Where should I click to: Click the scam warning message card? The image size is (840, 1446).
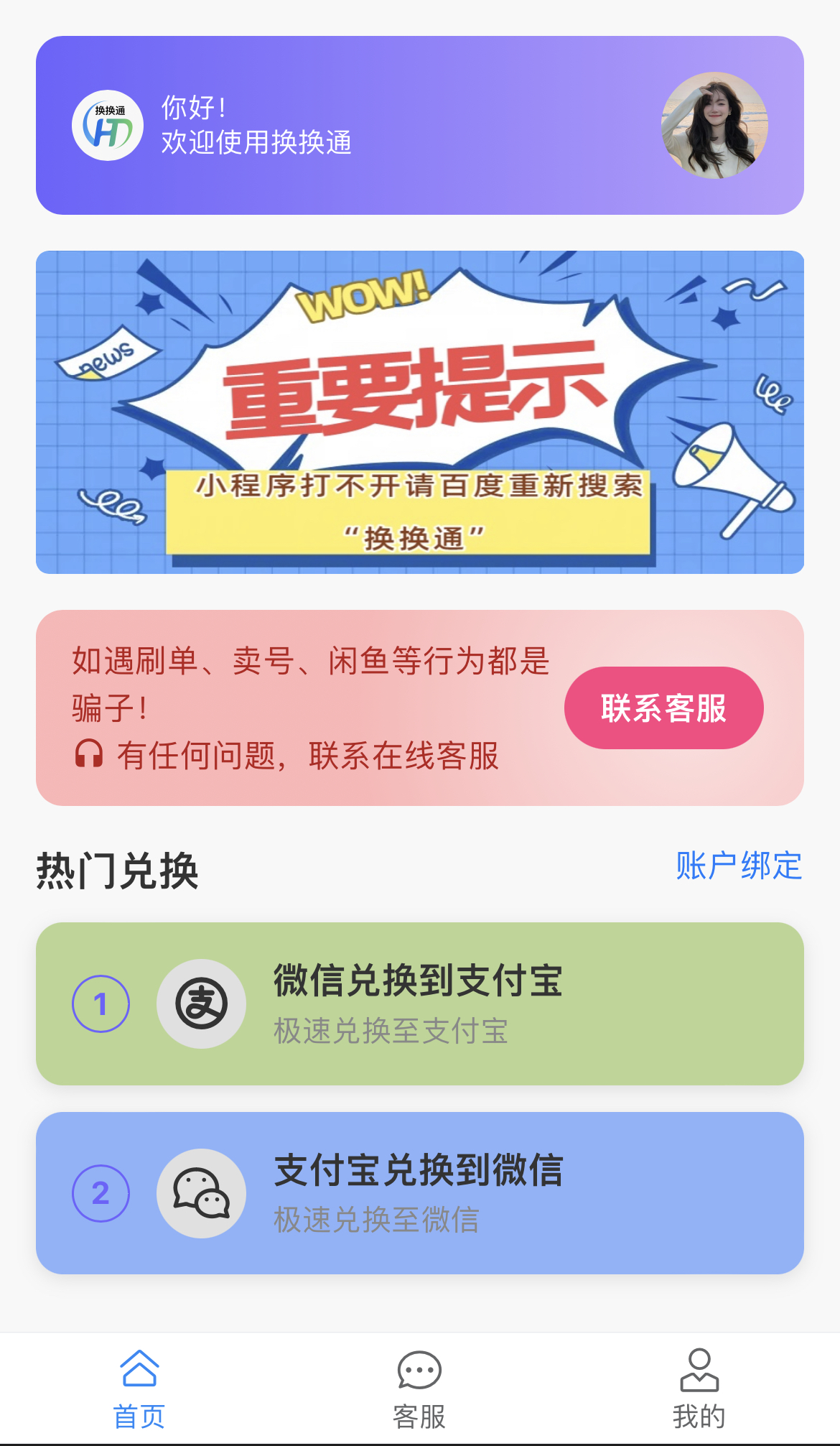(420, 705)
